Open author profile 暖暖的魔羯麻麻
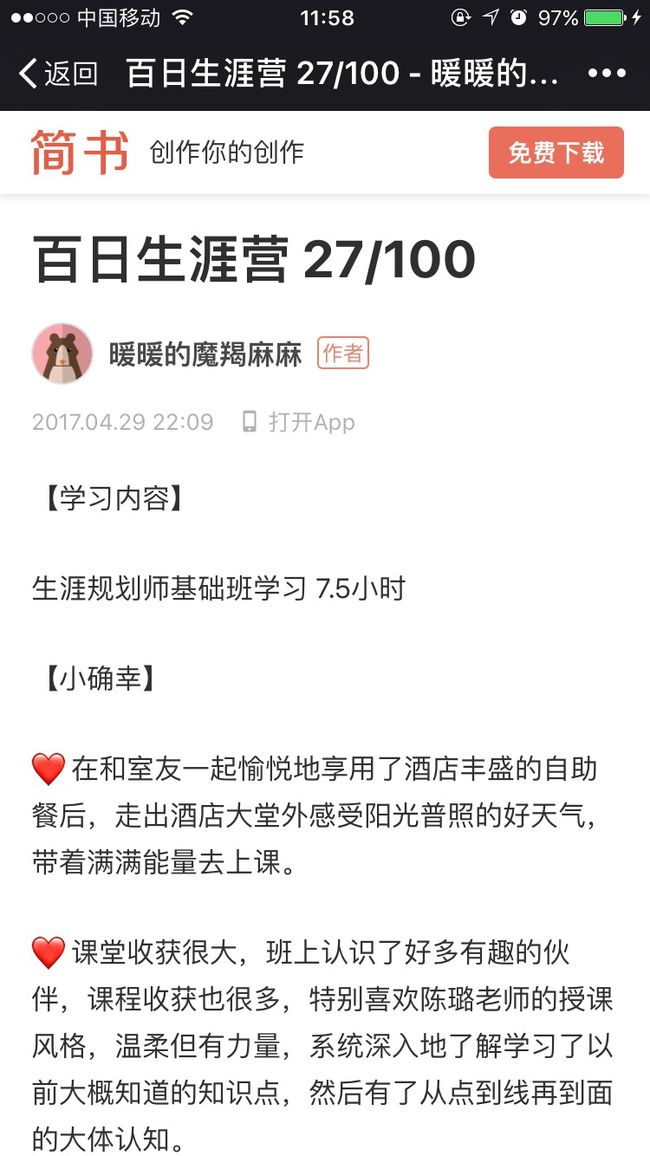Screen dimensions: 650x1156 pos(206,355)
